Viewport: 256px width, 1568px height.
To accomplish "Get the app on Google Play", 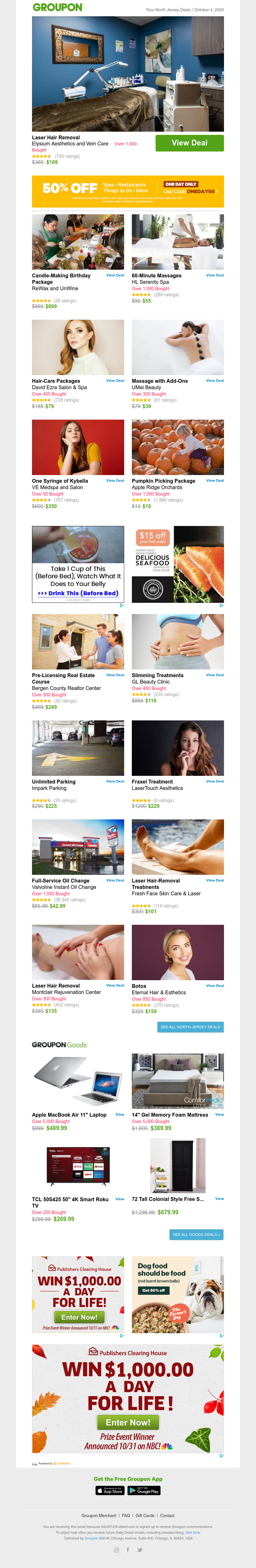I will pyautogui.click(x=144, y=1491).
